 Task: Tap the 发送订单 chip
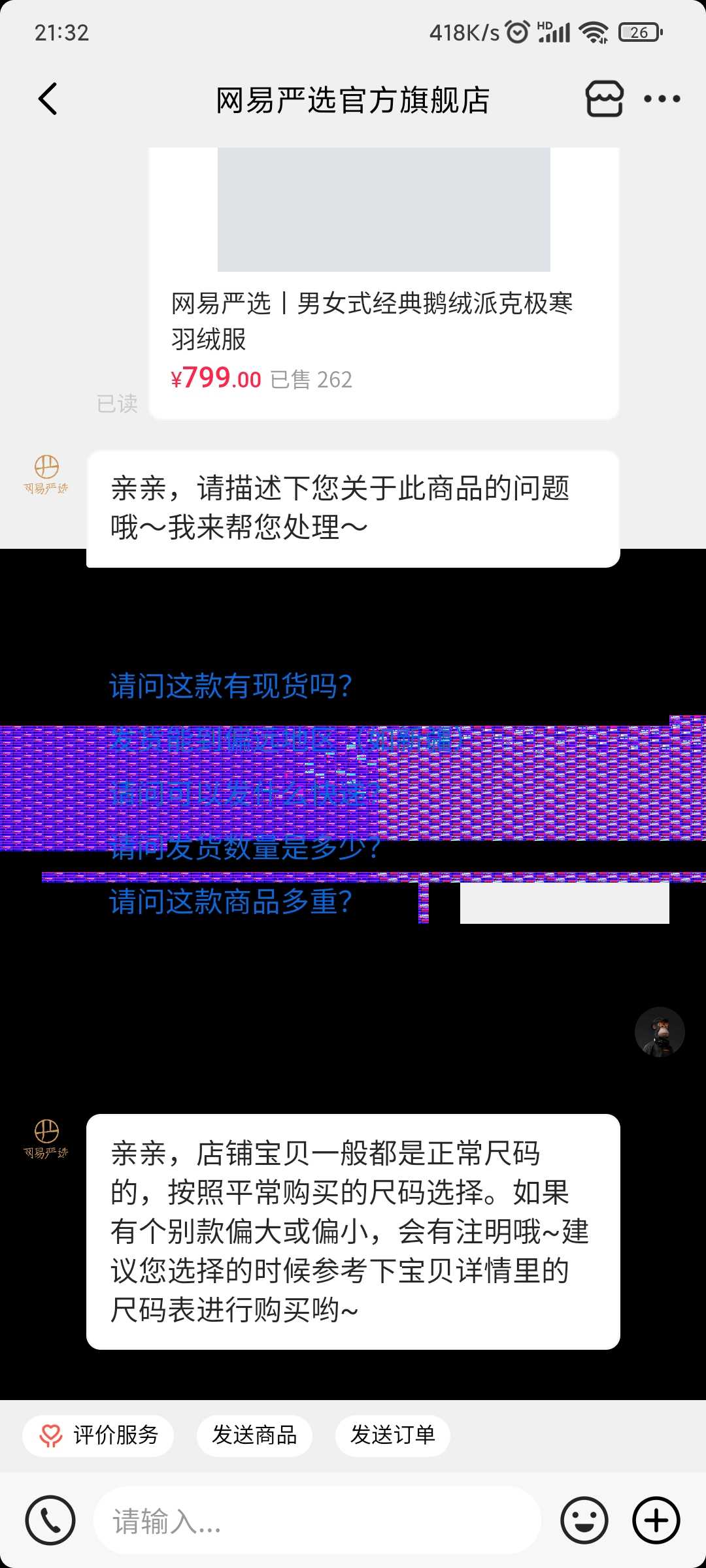[x=393, y=1435]
